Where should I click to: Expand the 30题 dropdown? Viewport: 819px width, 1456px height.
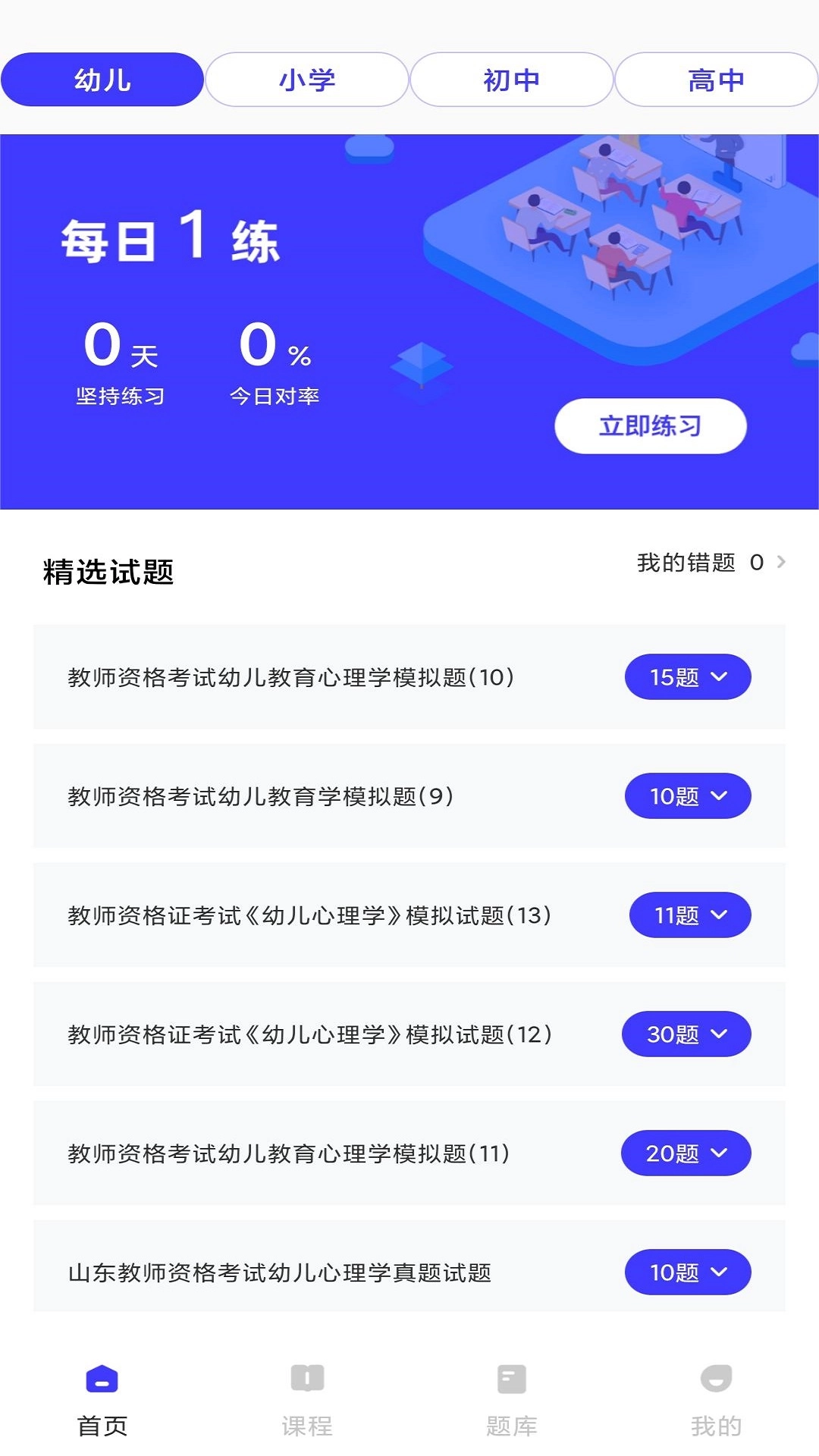pyautogui.click(x=686, y=1034)
